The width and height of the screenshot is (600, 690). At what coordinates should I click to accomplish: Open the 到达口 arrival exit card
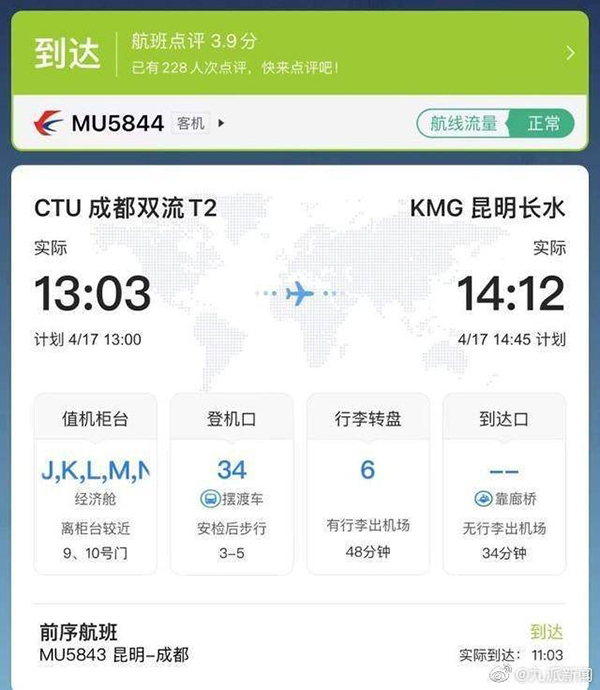point(504,484)
